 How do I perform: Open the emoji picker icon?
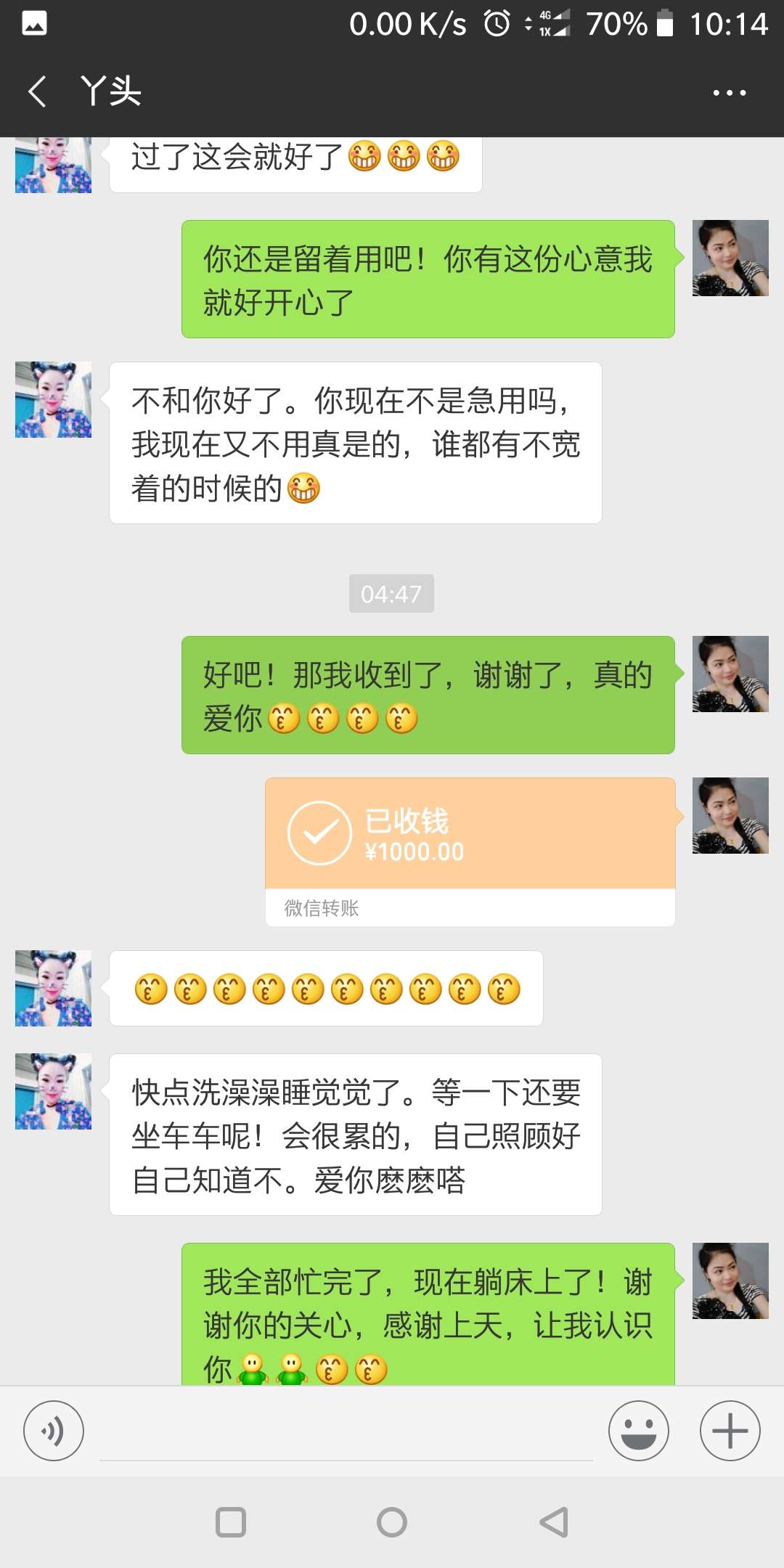tap(638, 1432)
